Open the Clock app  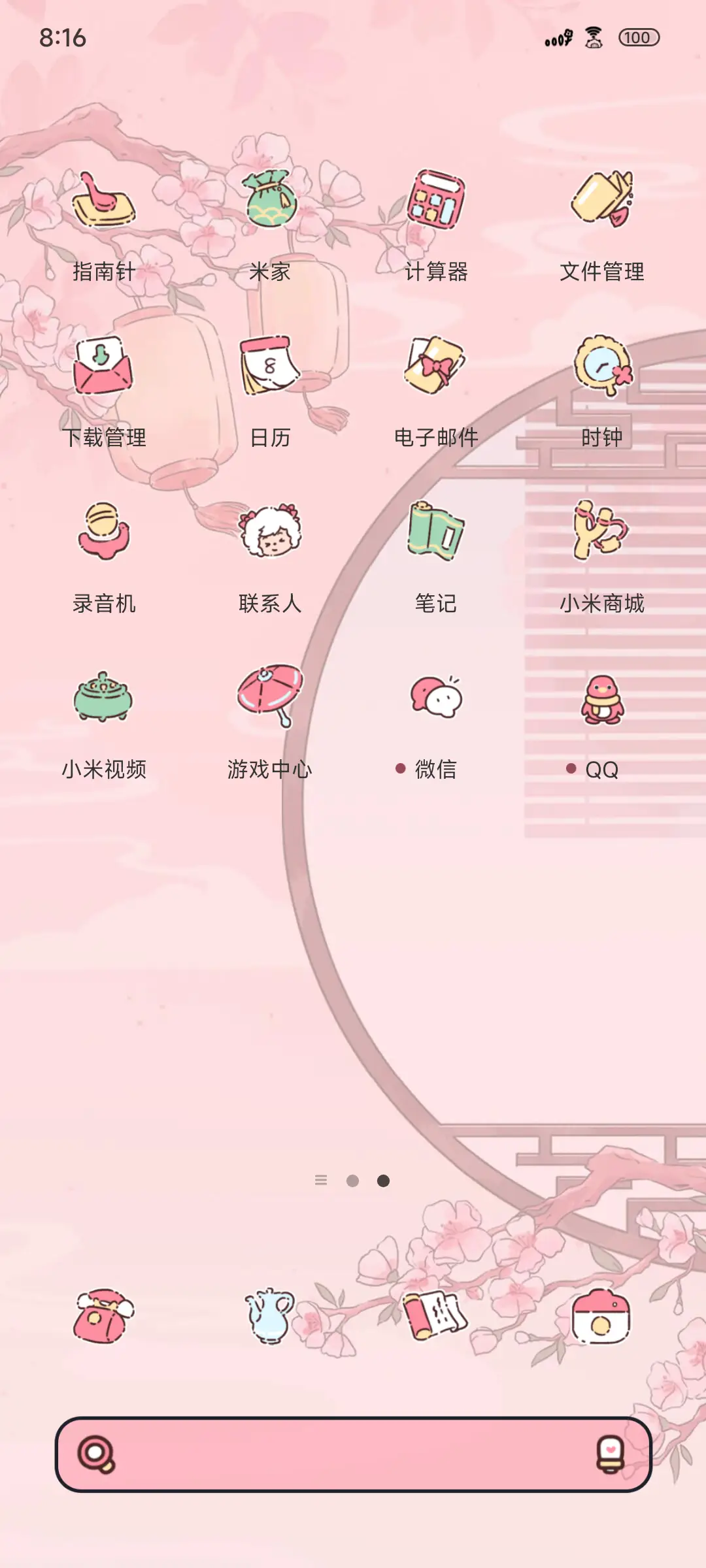coord(601,369)
